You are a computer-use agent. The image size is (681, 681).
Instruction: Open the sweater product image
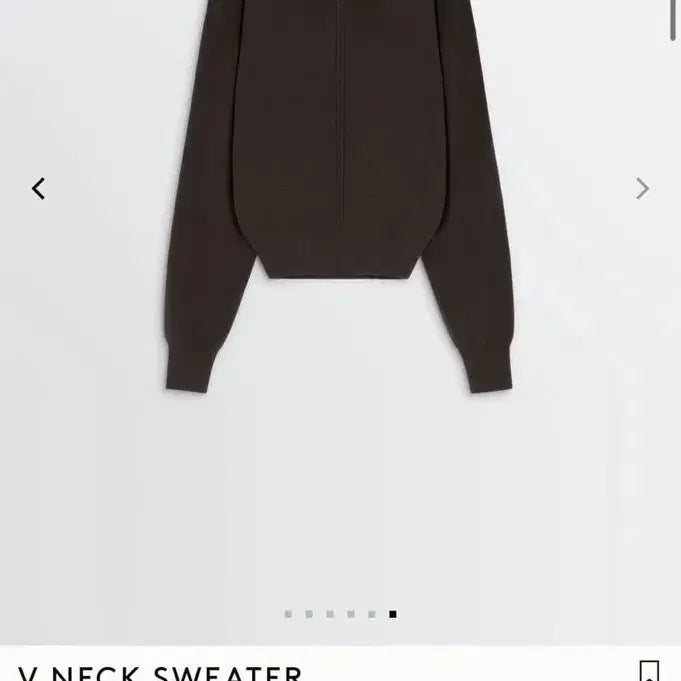click(340, 200)
